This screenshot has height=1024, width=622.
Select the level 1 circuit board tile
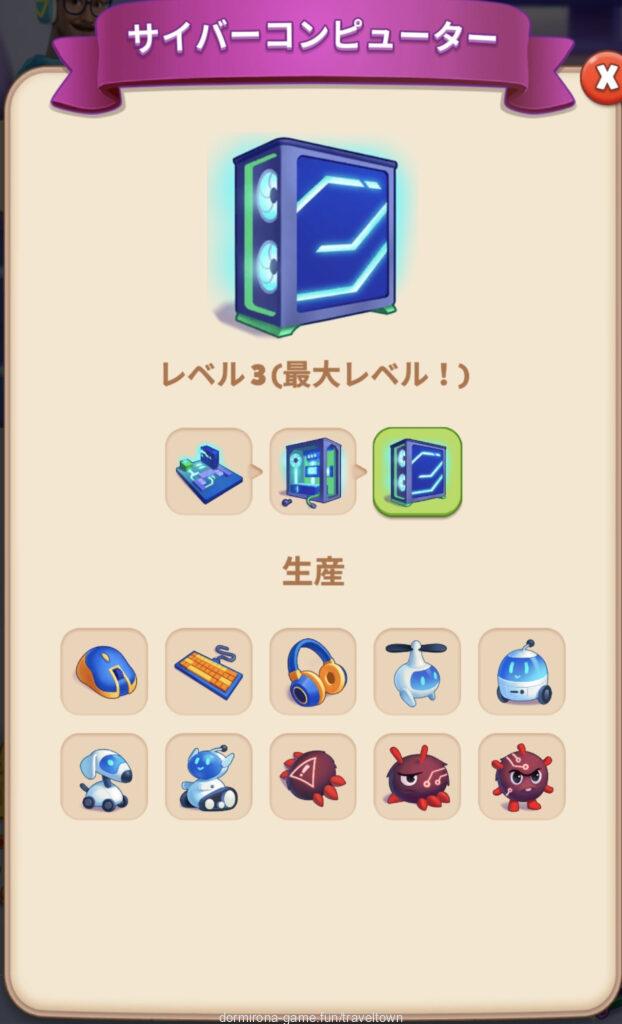(208, 471)
